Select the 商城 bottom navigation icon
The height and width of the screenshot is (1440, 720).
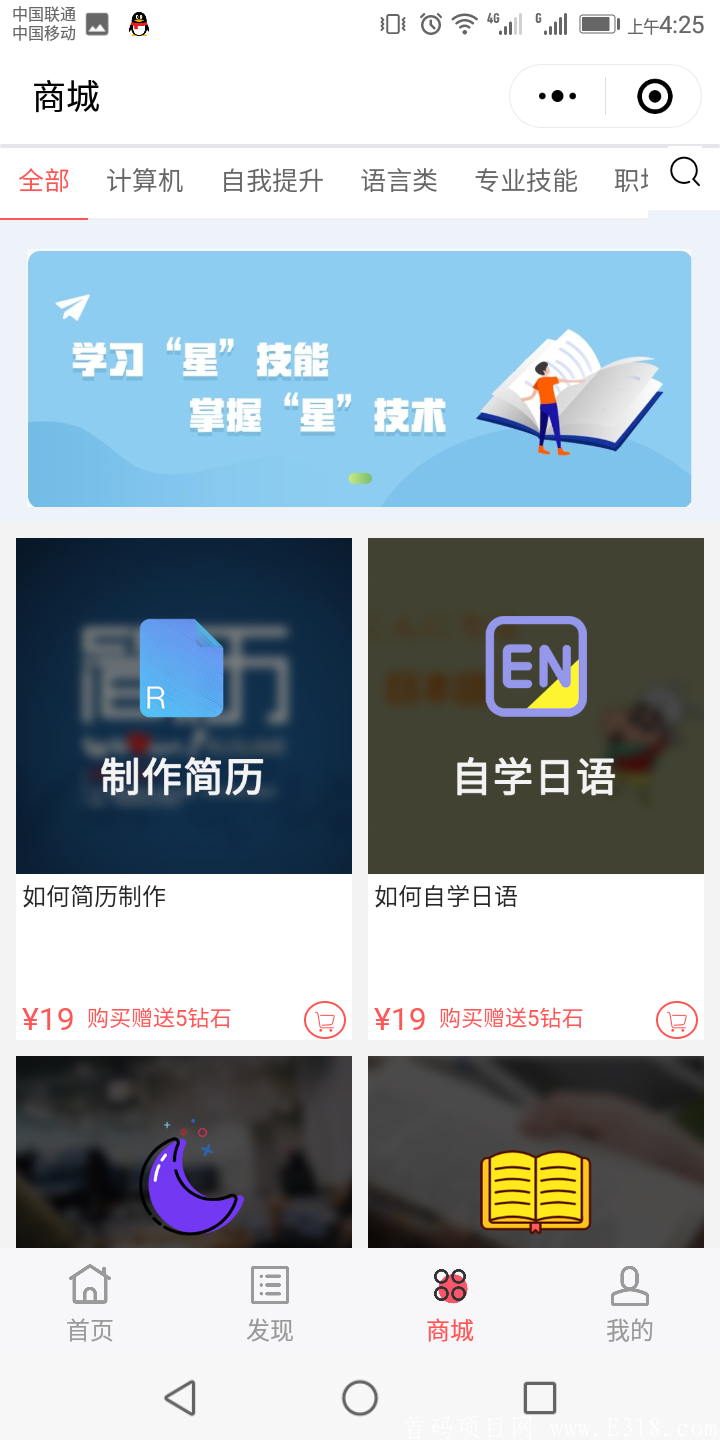[x=449, y=1290]
